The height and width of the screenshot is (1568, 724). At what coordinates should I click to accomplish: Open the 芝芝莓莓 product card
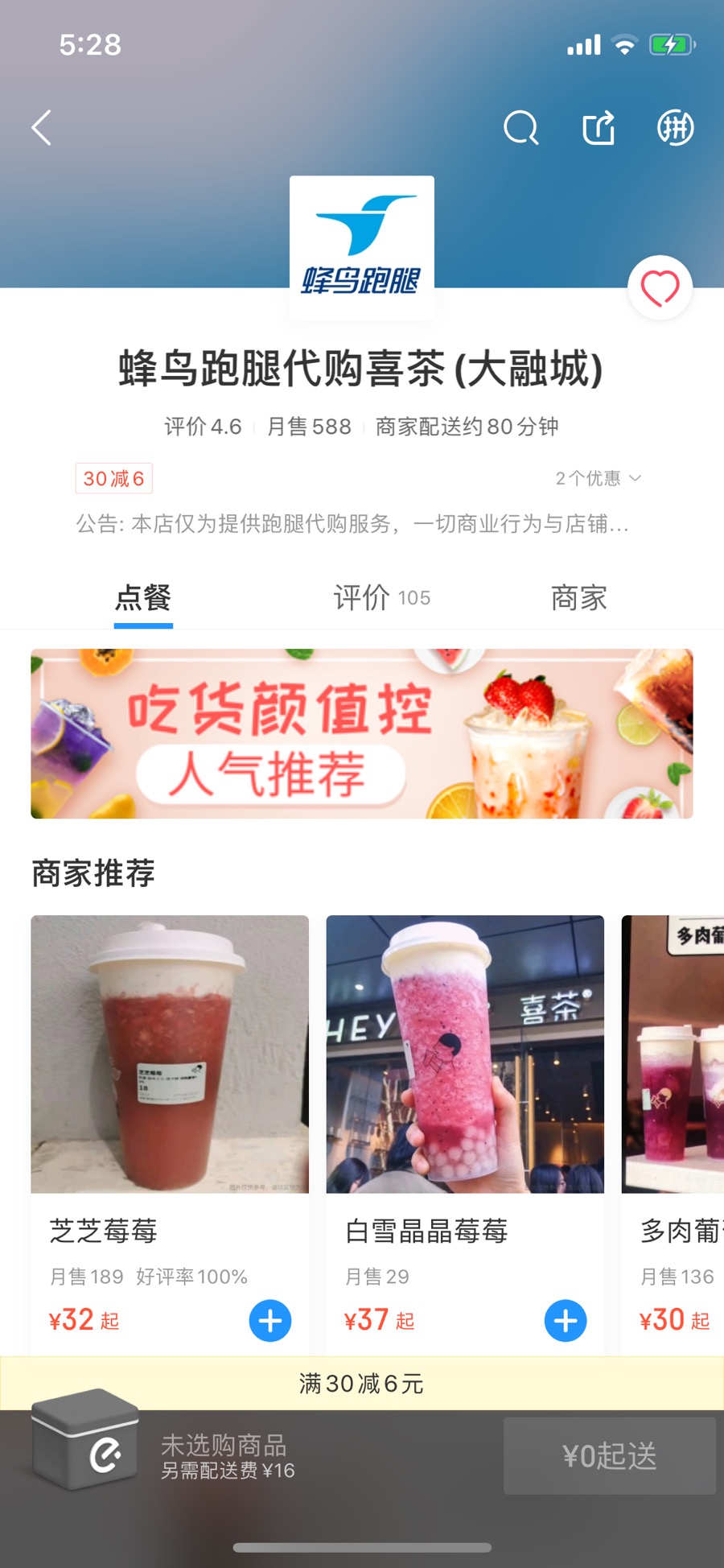(x=170, y=1054)
